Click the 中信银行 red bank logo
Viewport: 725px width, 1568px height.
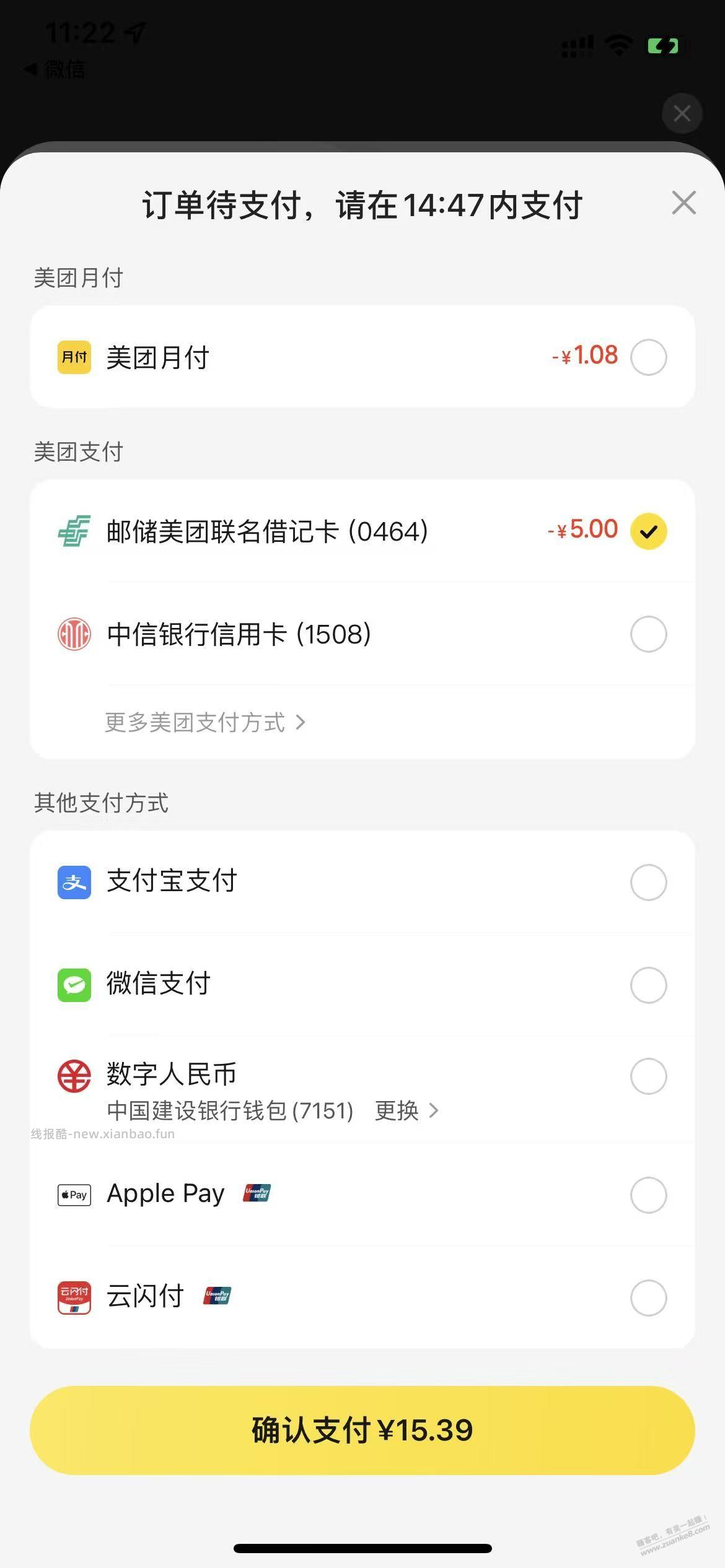[73, 634]
